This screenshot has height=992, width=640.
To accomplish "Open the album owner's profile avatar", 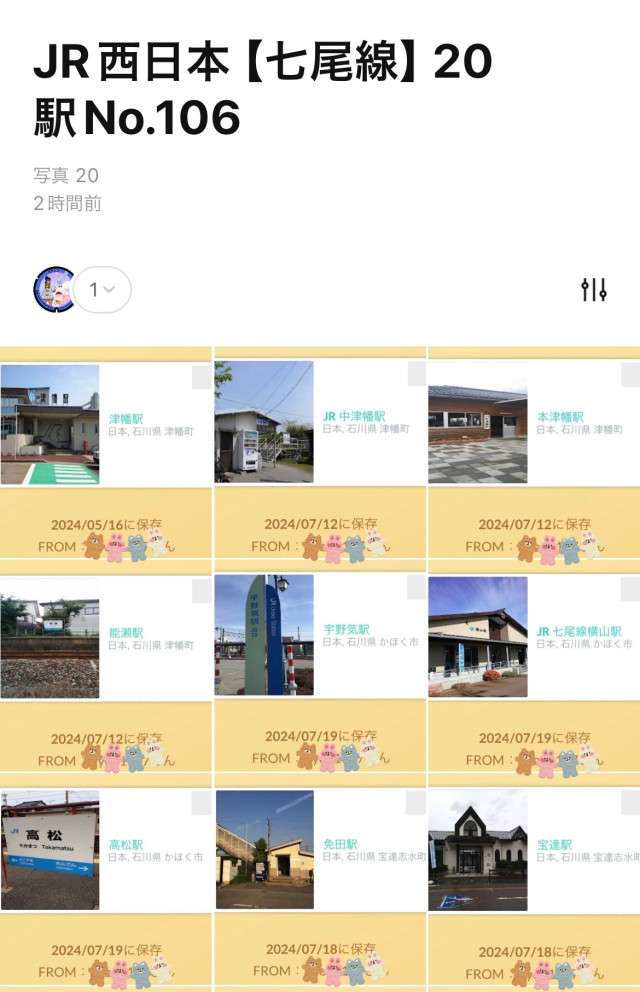I will pyautogui.click(x=54, y=290).
